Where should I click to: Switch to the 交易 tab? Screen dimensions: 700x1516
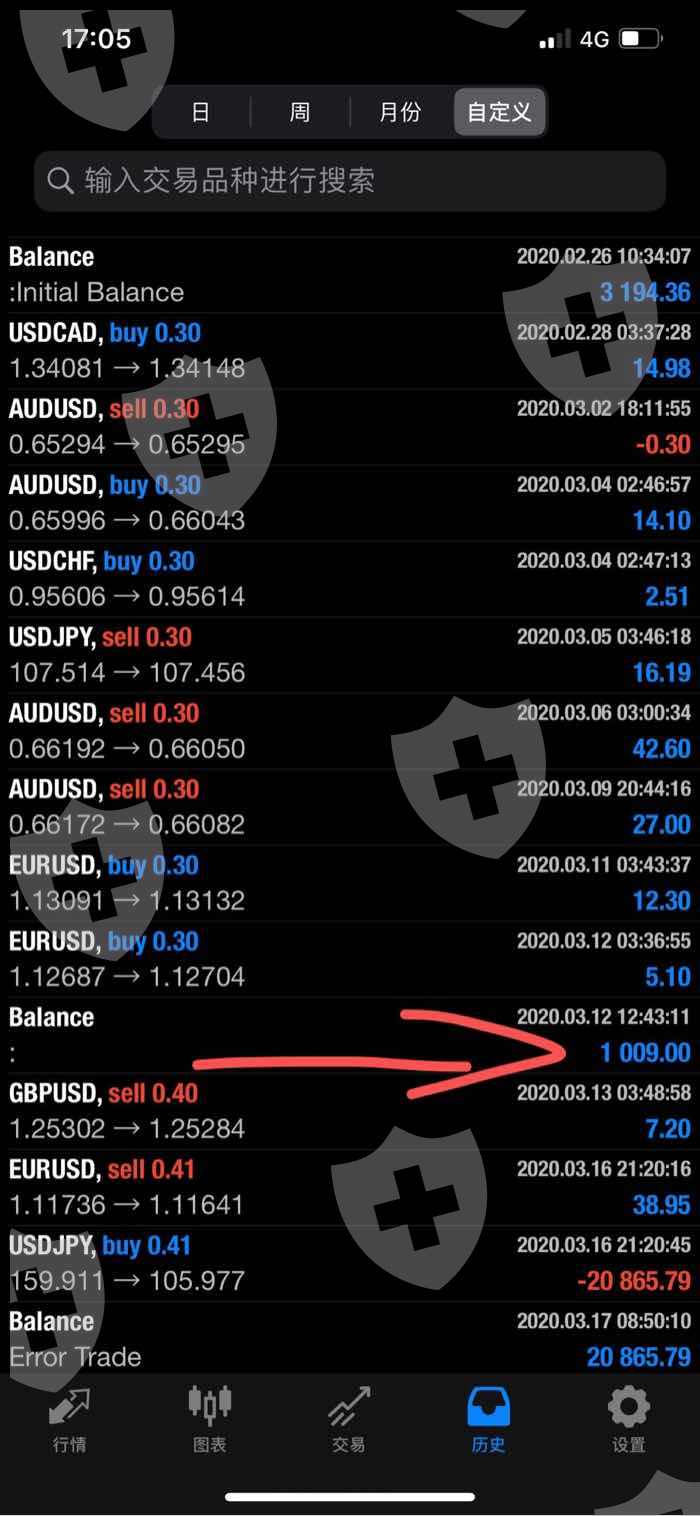click(349, 1420)
